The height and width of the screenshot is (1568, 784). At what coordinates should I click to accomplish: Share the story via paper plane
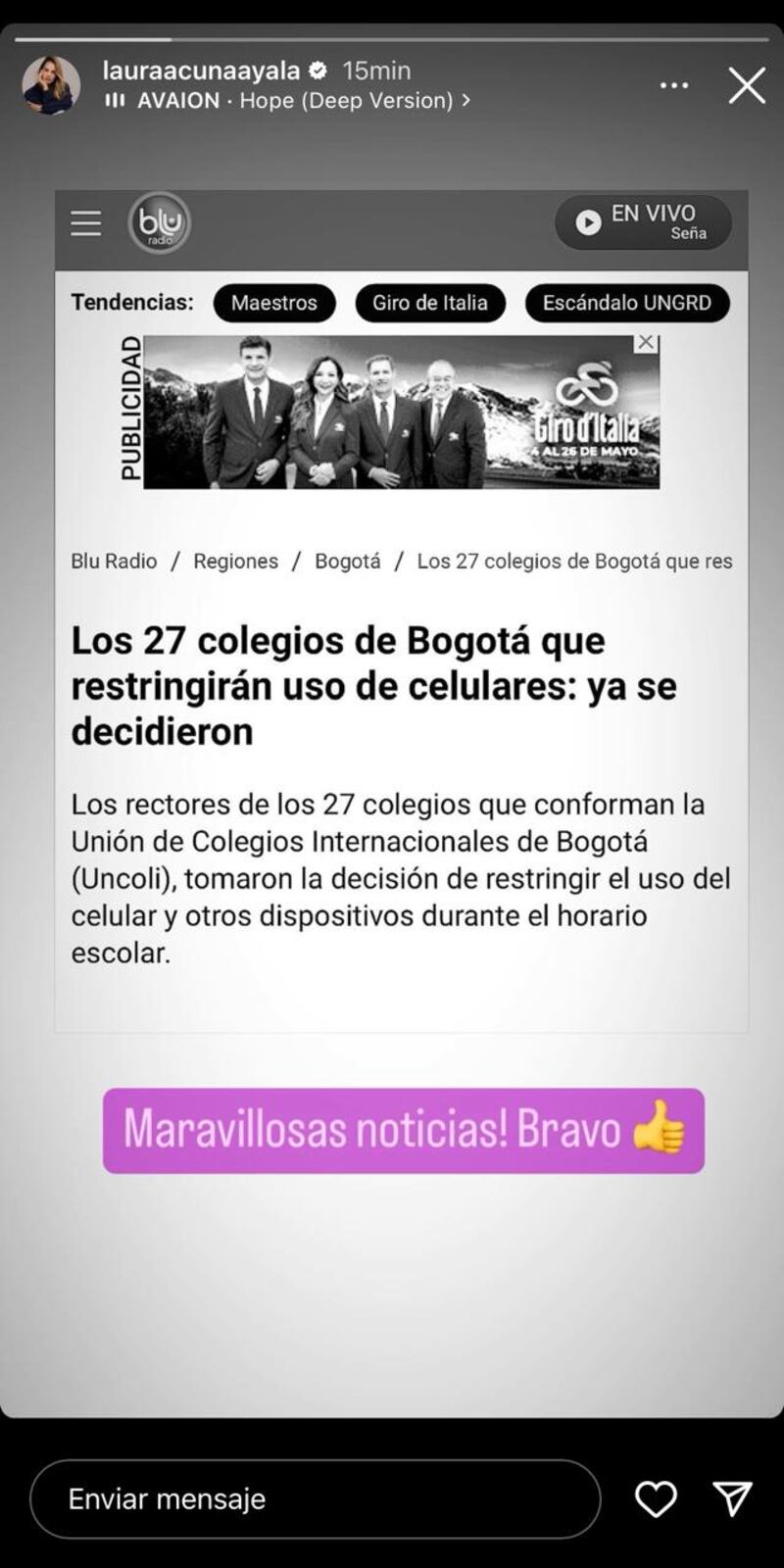(732, 1498)
